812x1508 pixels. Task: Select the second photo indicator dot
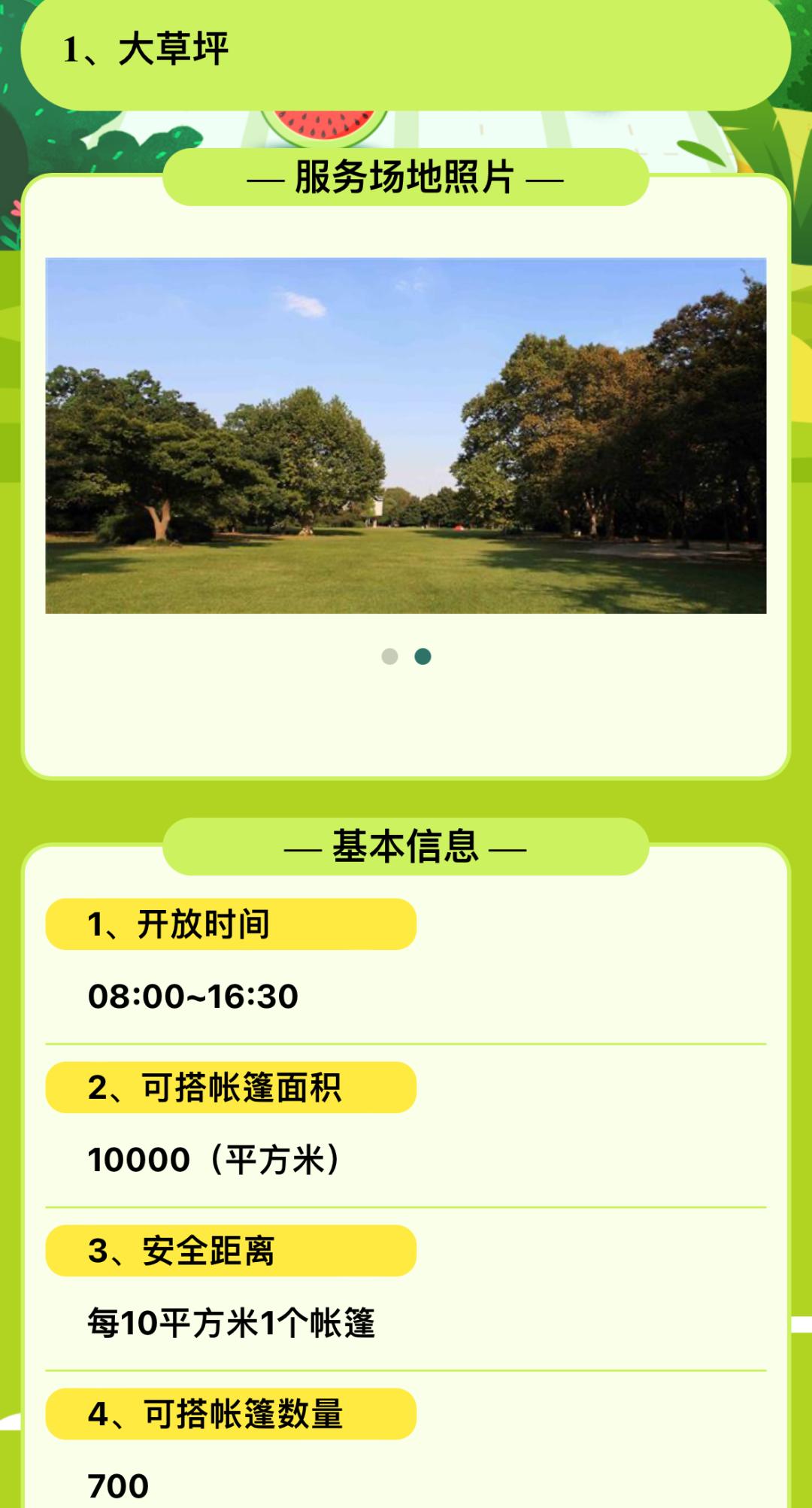[x=423, y=657]
